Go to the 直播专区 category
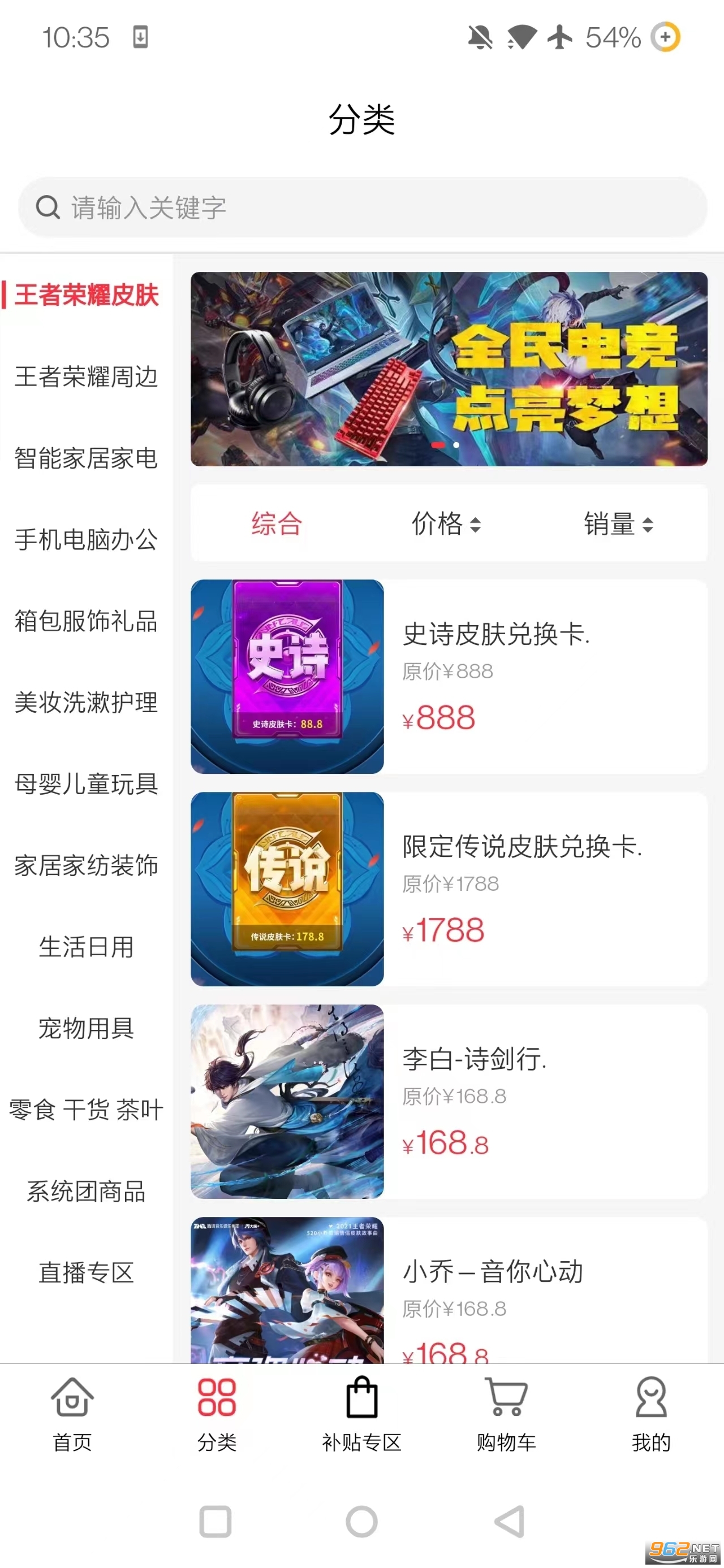This screenshot has height=1568, width=724. pos(86,1272)
